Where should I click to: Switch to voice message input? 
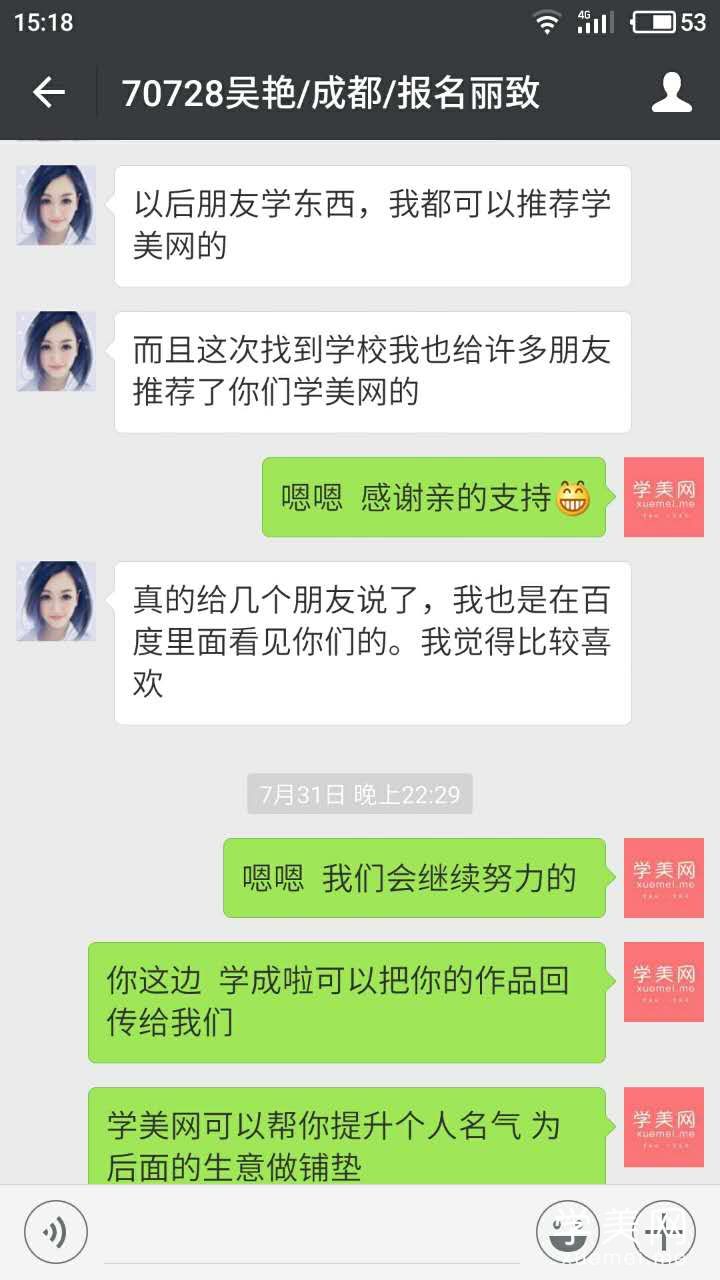pyautogui.click(x=56, y=1231)
